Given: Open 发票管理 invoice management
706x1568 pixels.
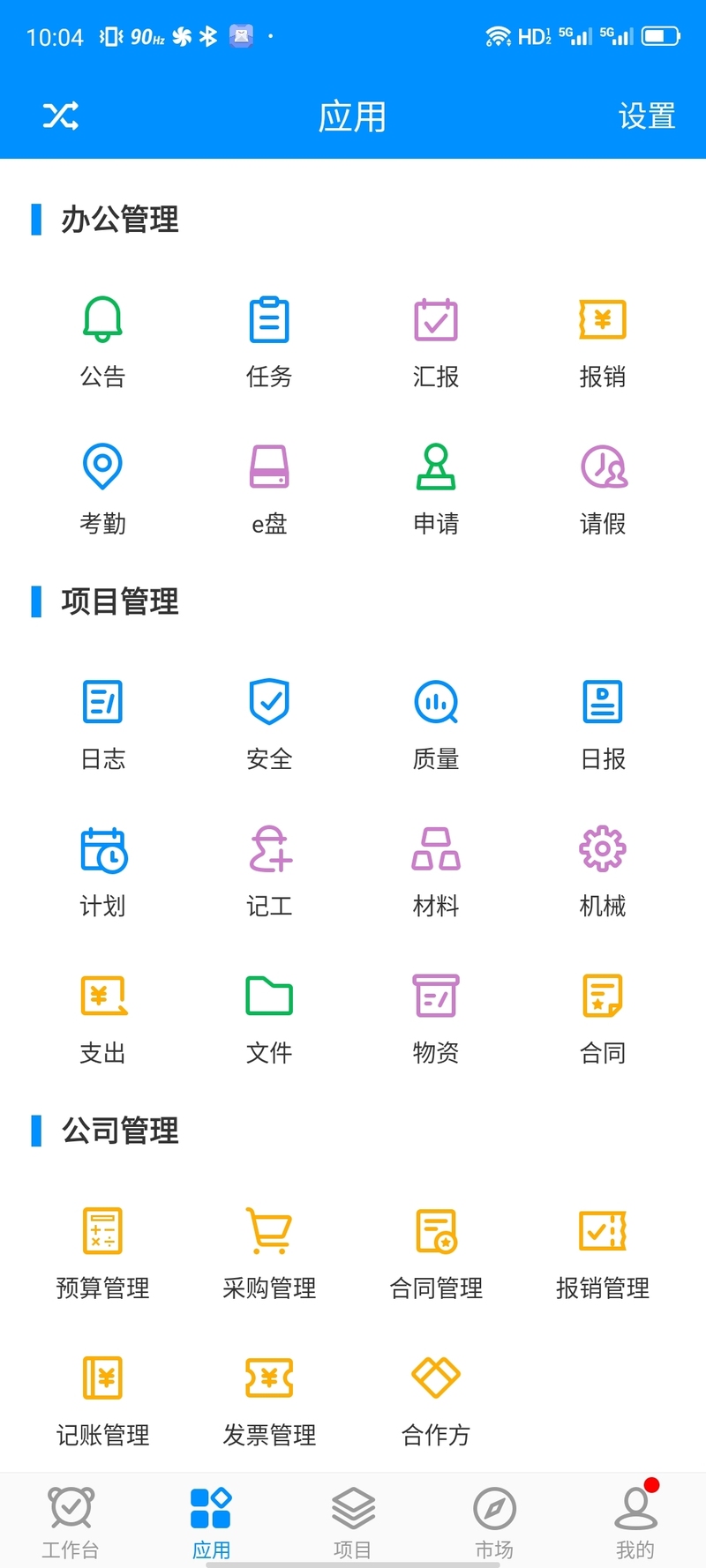Looking at the screenshot, I should click(x=269, y=1400).
